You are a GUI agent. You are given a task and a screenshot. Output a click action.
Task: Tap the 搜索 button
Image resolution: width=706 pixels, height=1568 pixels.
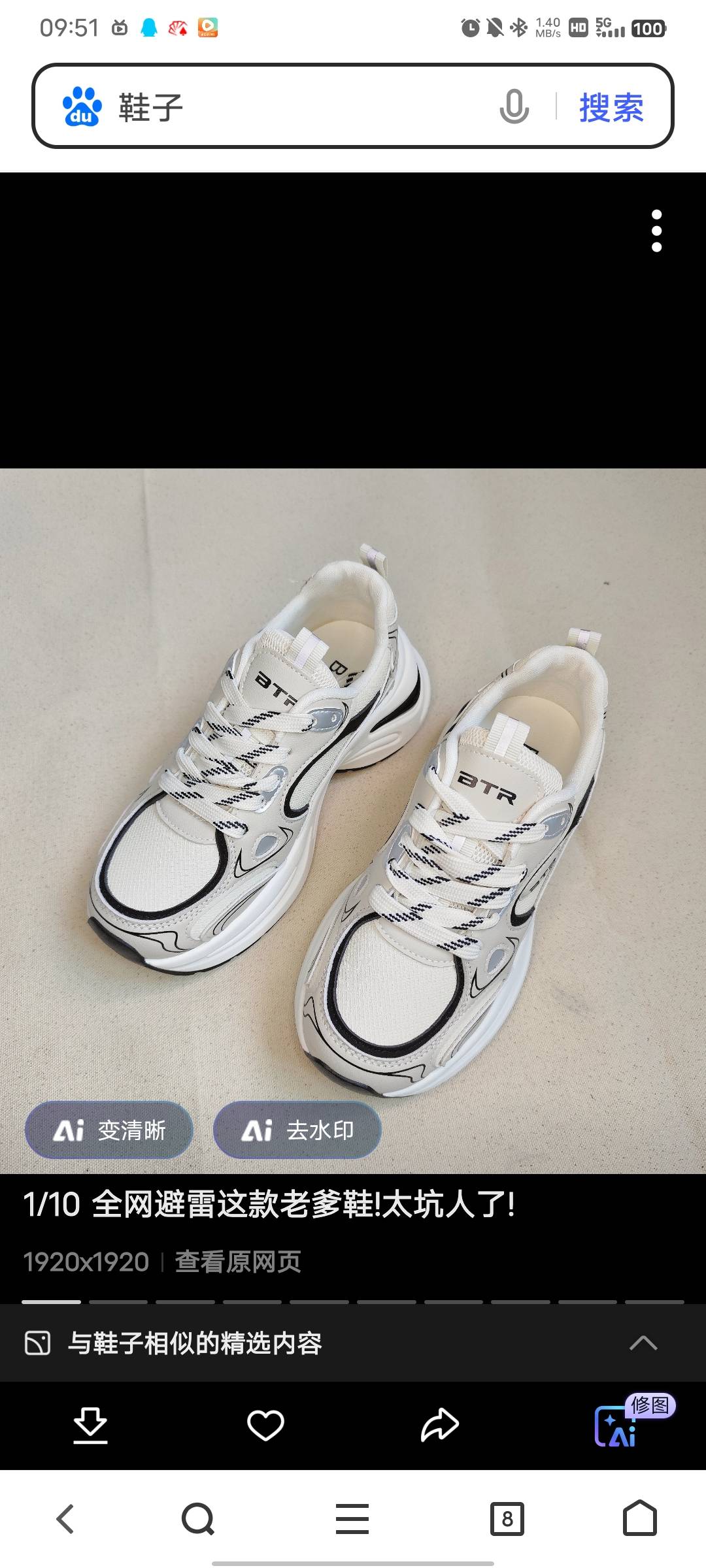click(x=611, y=107)
